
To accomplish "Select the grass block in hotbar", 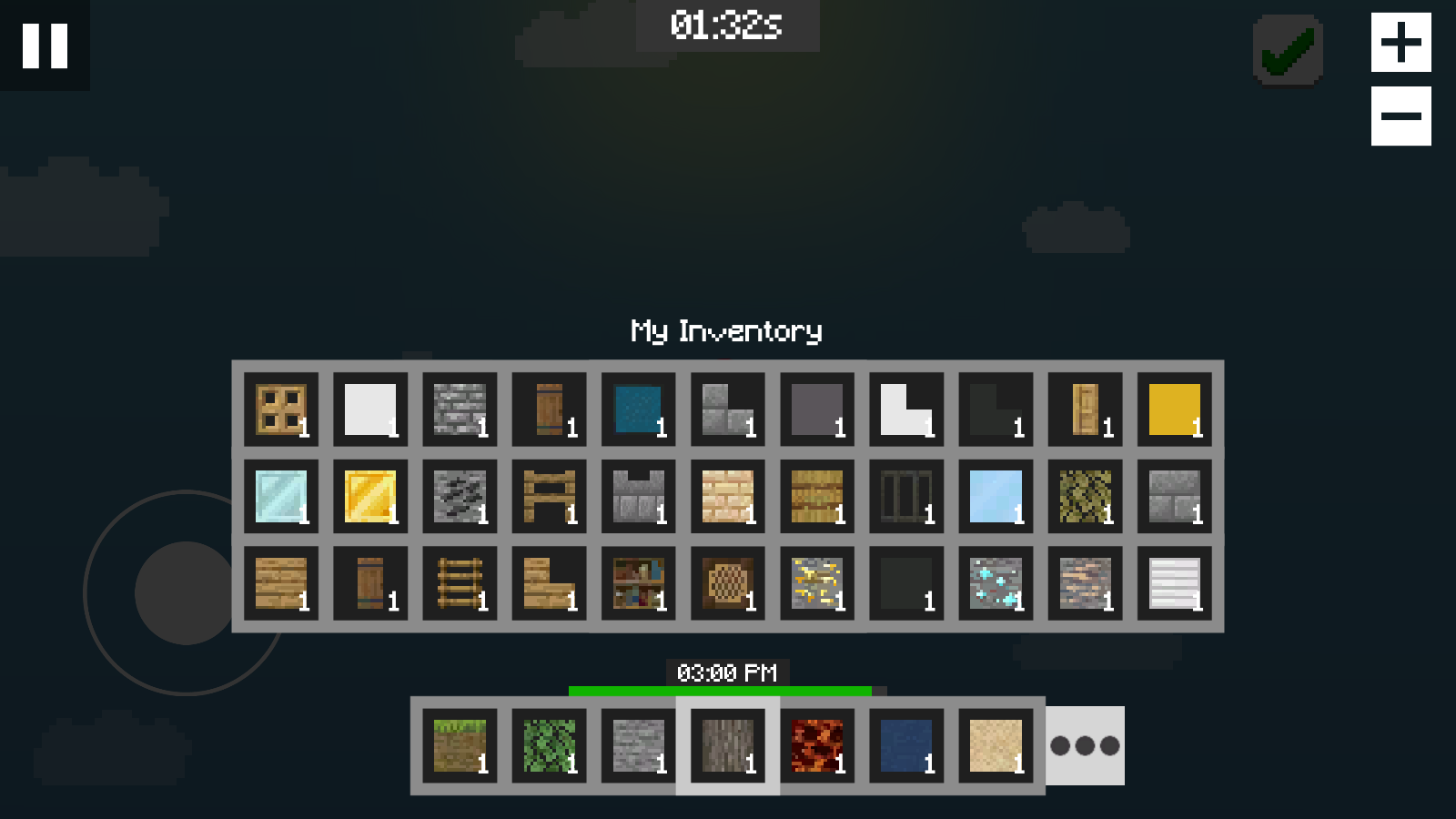I will click(460, 746).
